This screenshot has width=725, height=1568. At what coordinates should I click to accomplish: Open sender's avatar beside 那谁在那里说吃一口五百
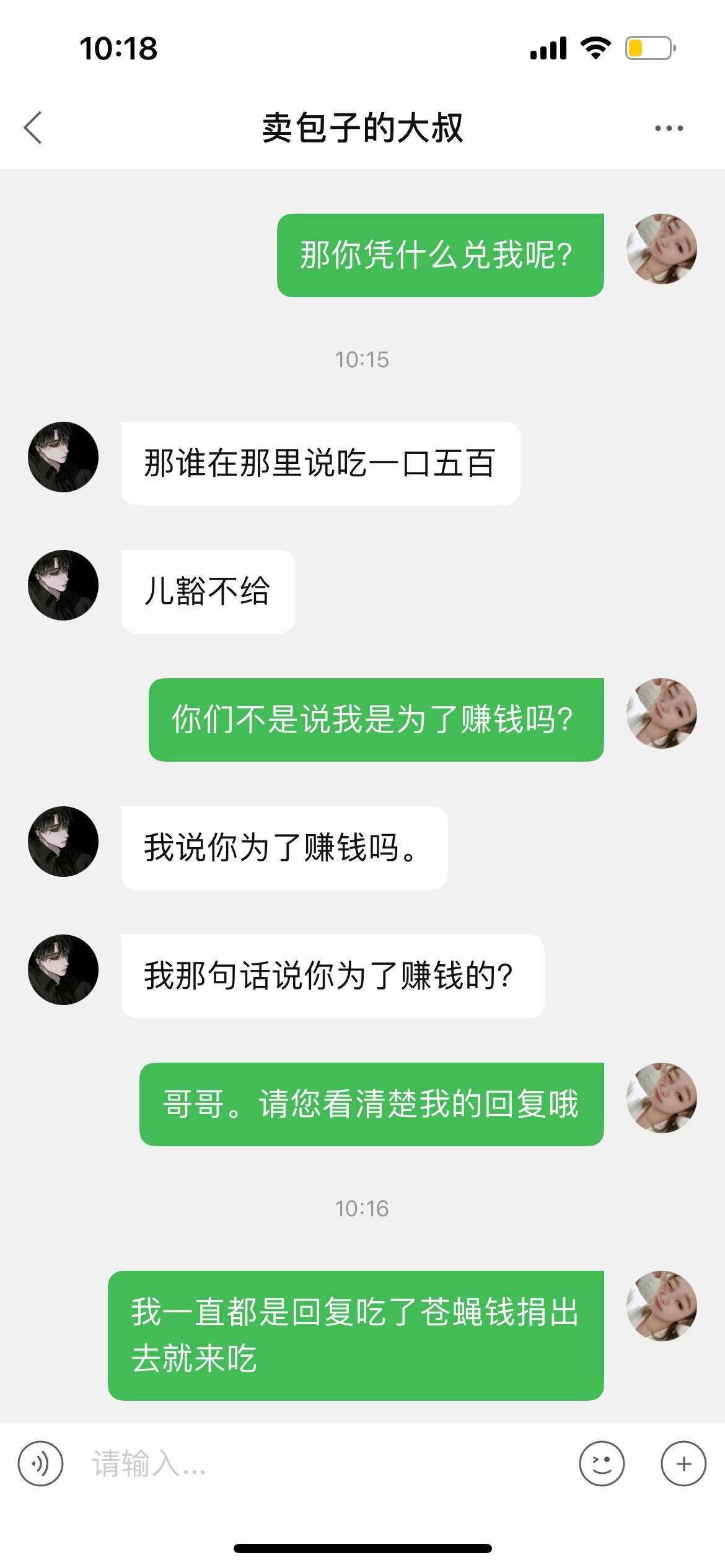[x=63, y=457]
